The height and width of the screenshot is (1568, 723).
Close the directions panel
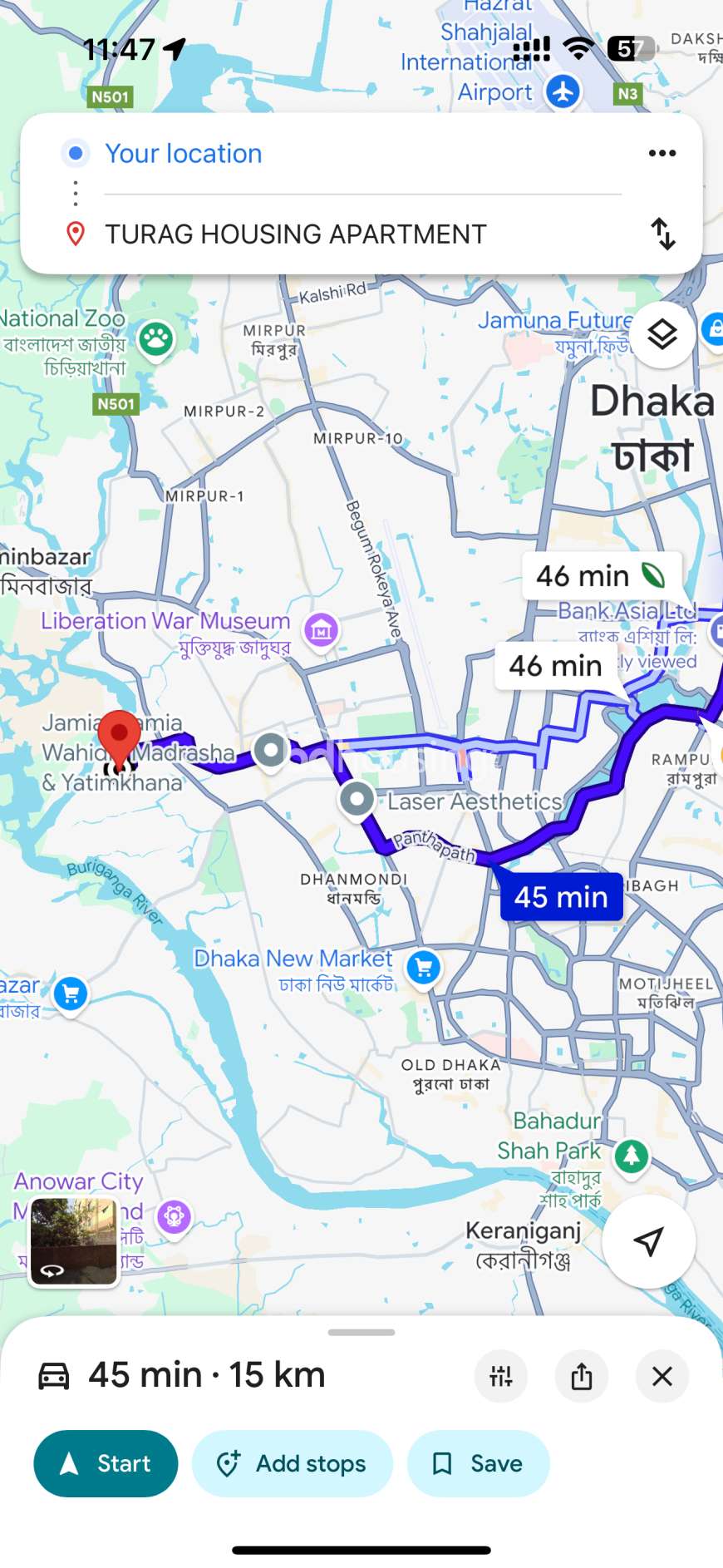click(662, 1376)
